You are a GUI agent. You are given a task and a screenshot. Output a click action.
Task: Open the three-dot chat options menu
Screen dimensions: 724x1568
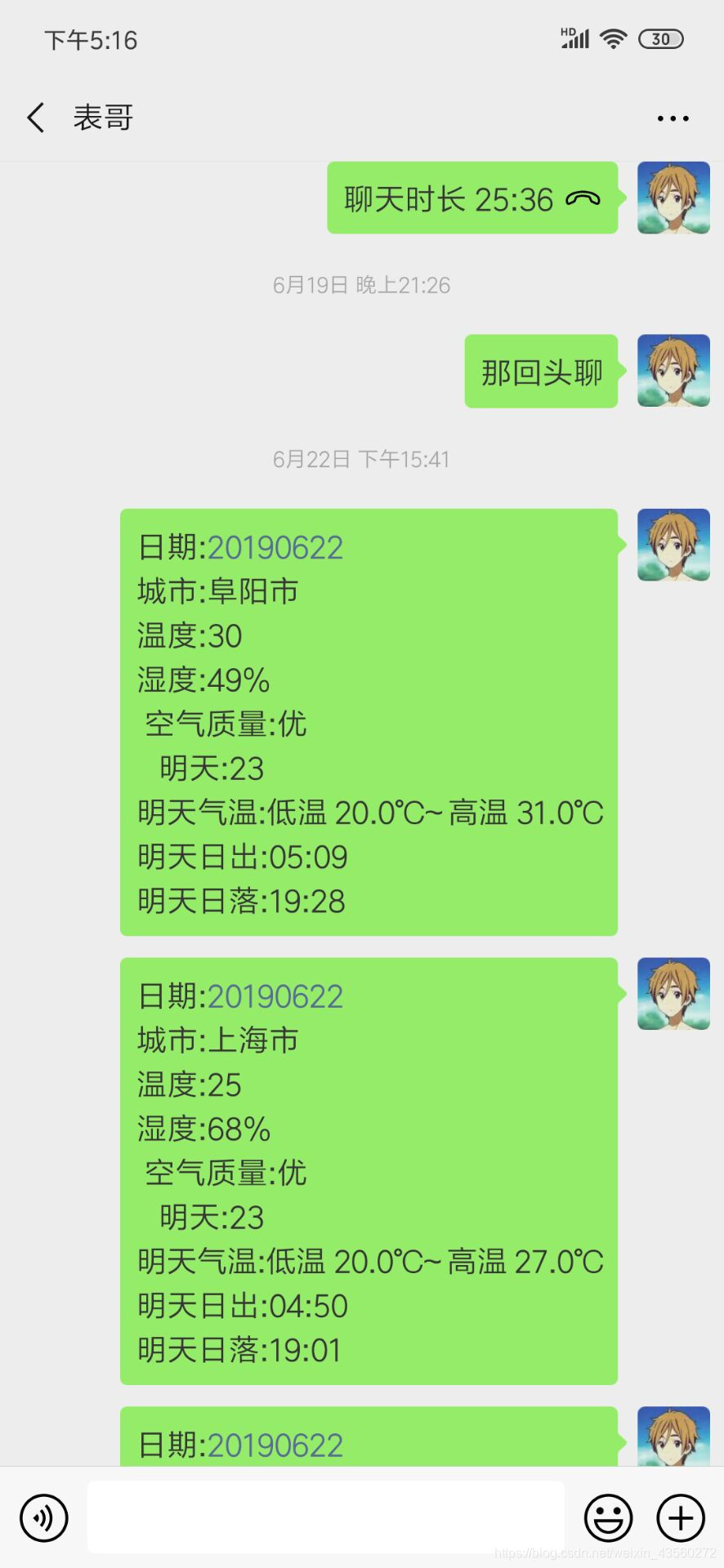click(673, 118)
